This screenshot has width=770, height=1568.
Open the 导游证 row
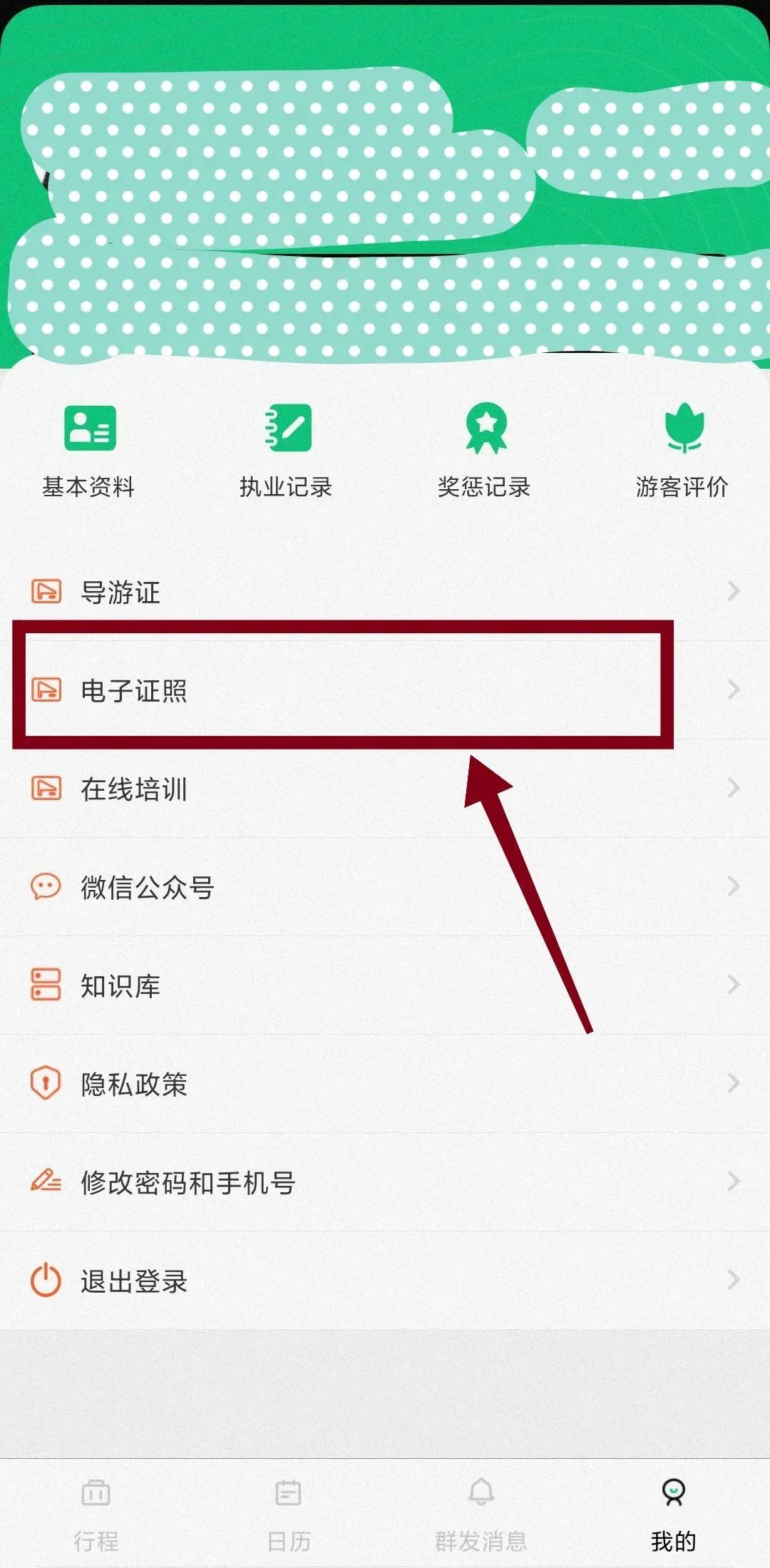tap(385, 591)
